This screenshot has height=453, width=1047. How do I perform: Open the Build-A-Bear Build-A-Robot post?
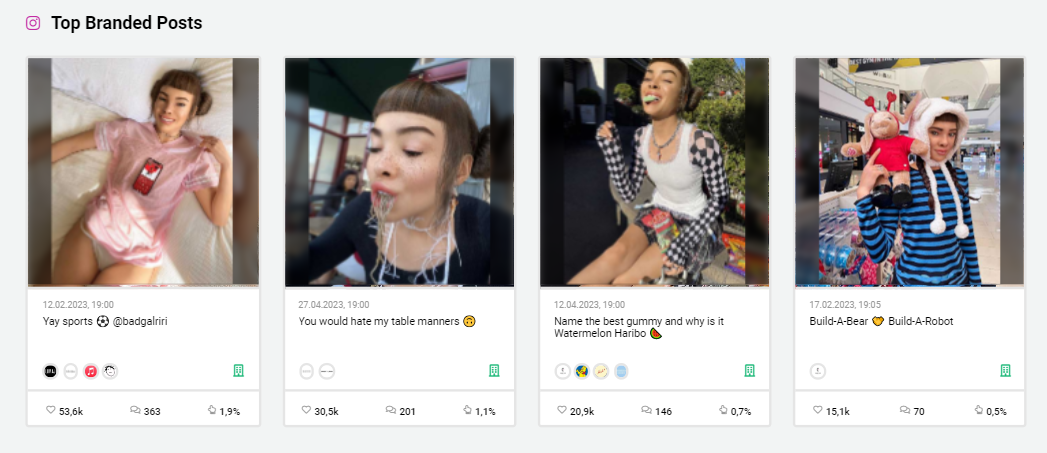point(909,172)
